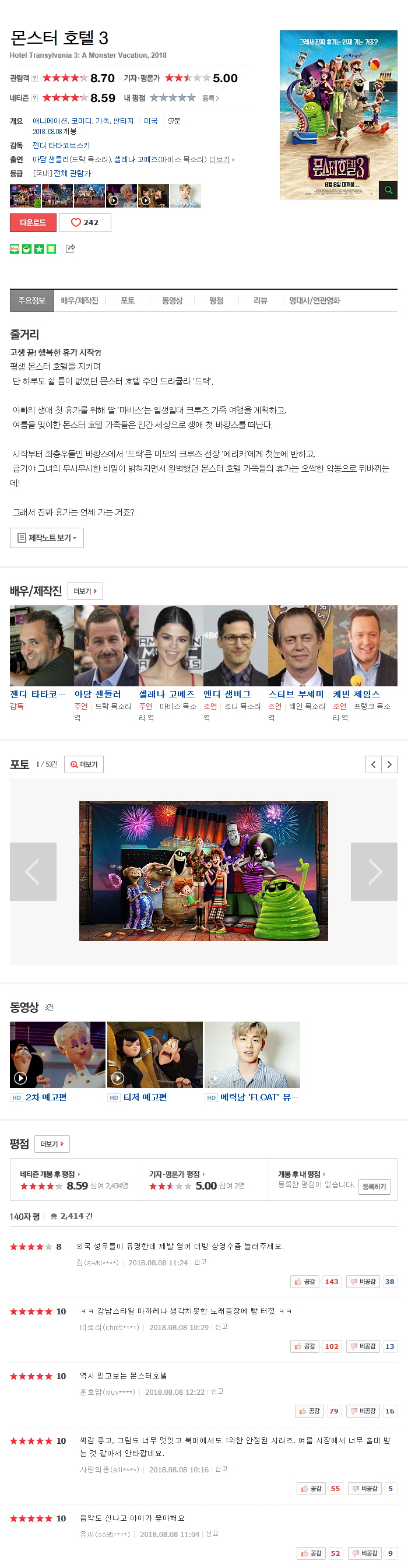Switch to the 포토 tab
This screenshot has width=408, height=1568.
point(128,301)
